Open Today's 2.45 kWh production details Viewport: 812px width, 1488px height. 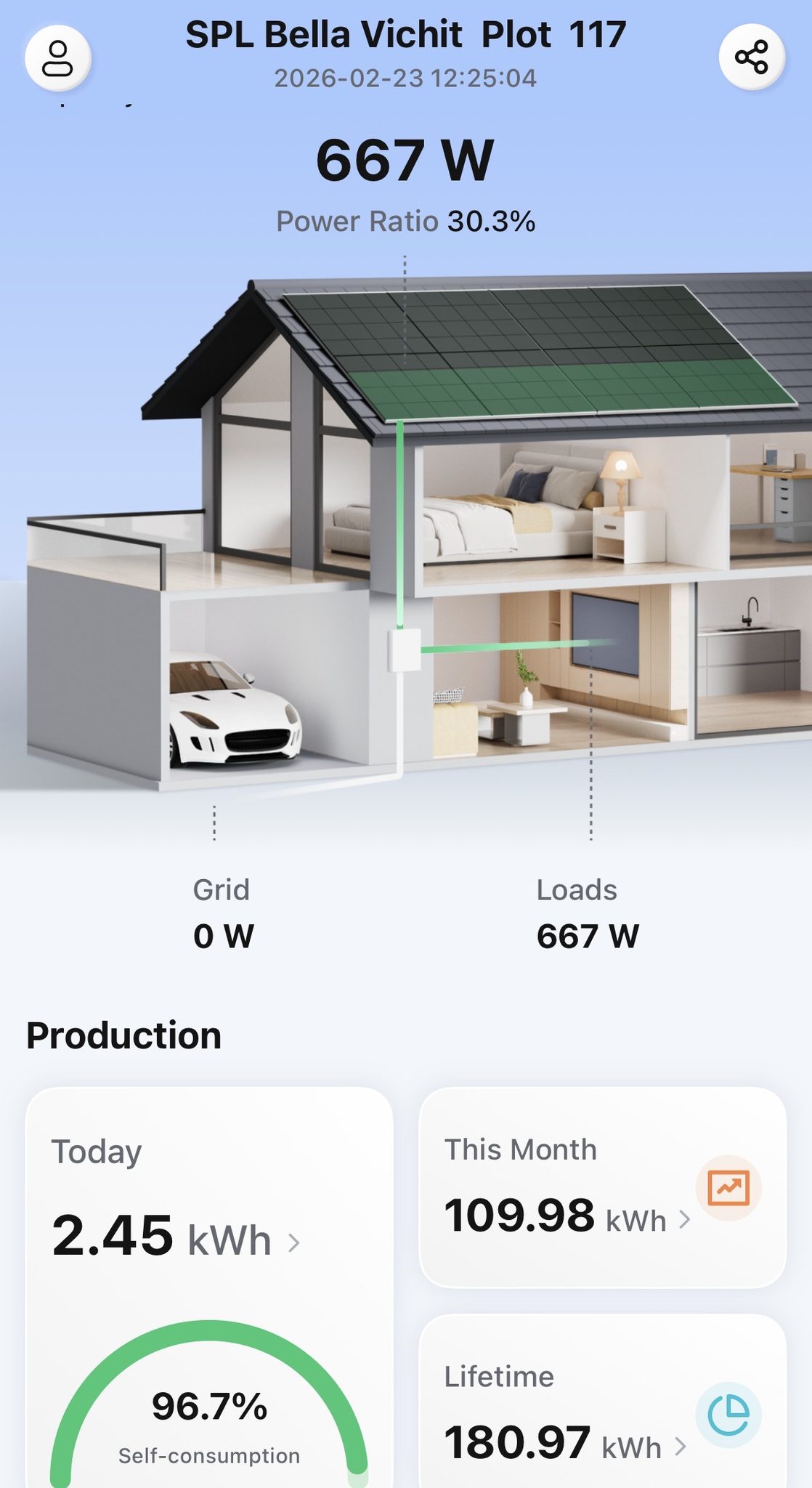176,1237
